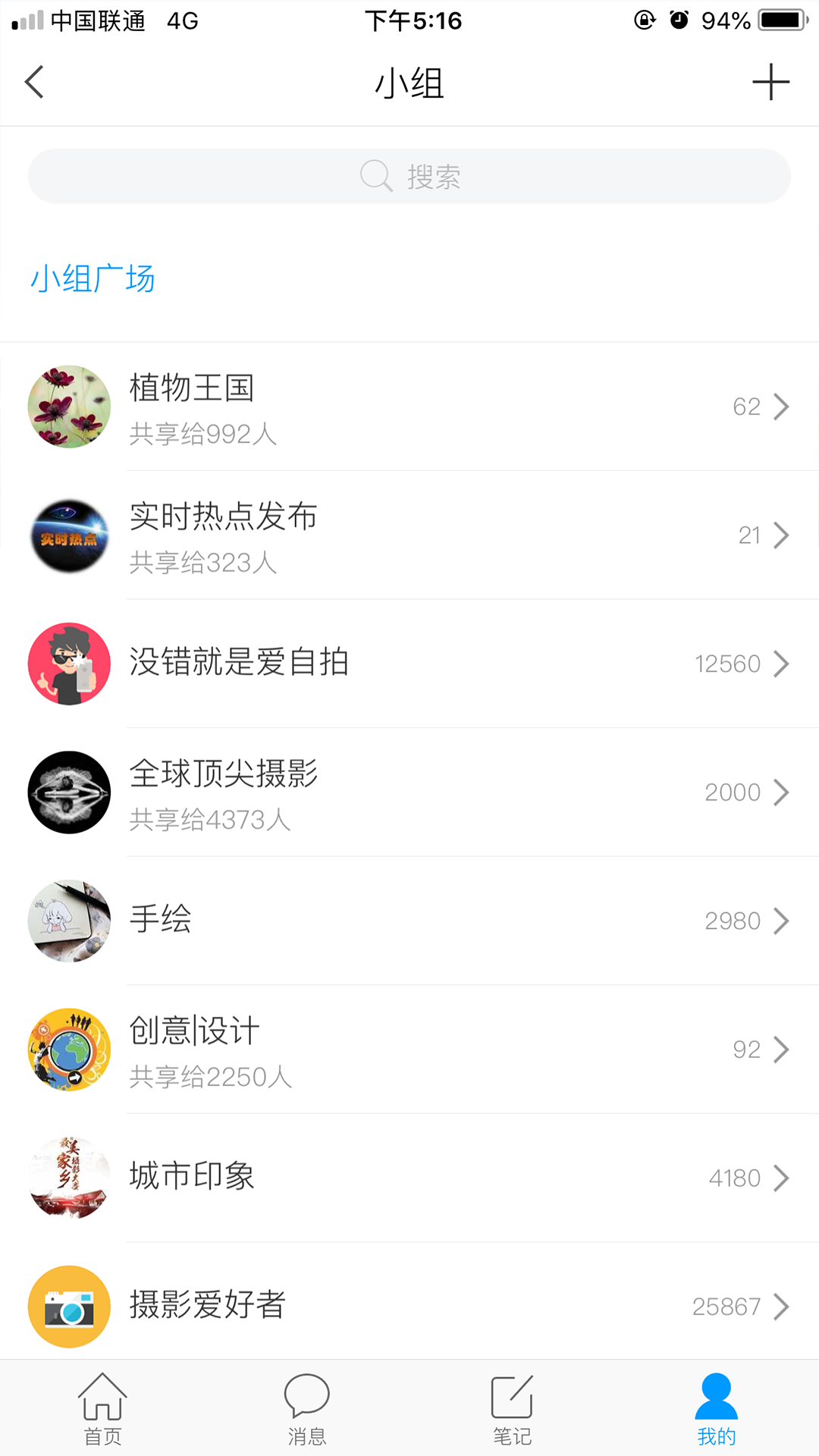Tap the earth avatar of 创意|设计
Screen dimensions: 819x1456
[x=68, y=1050]
